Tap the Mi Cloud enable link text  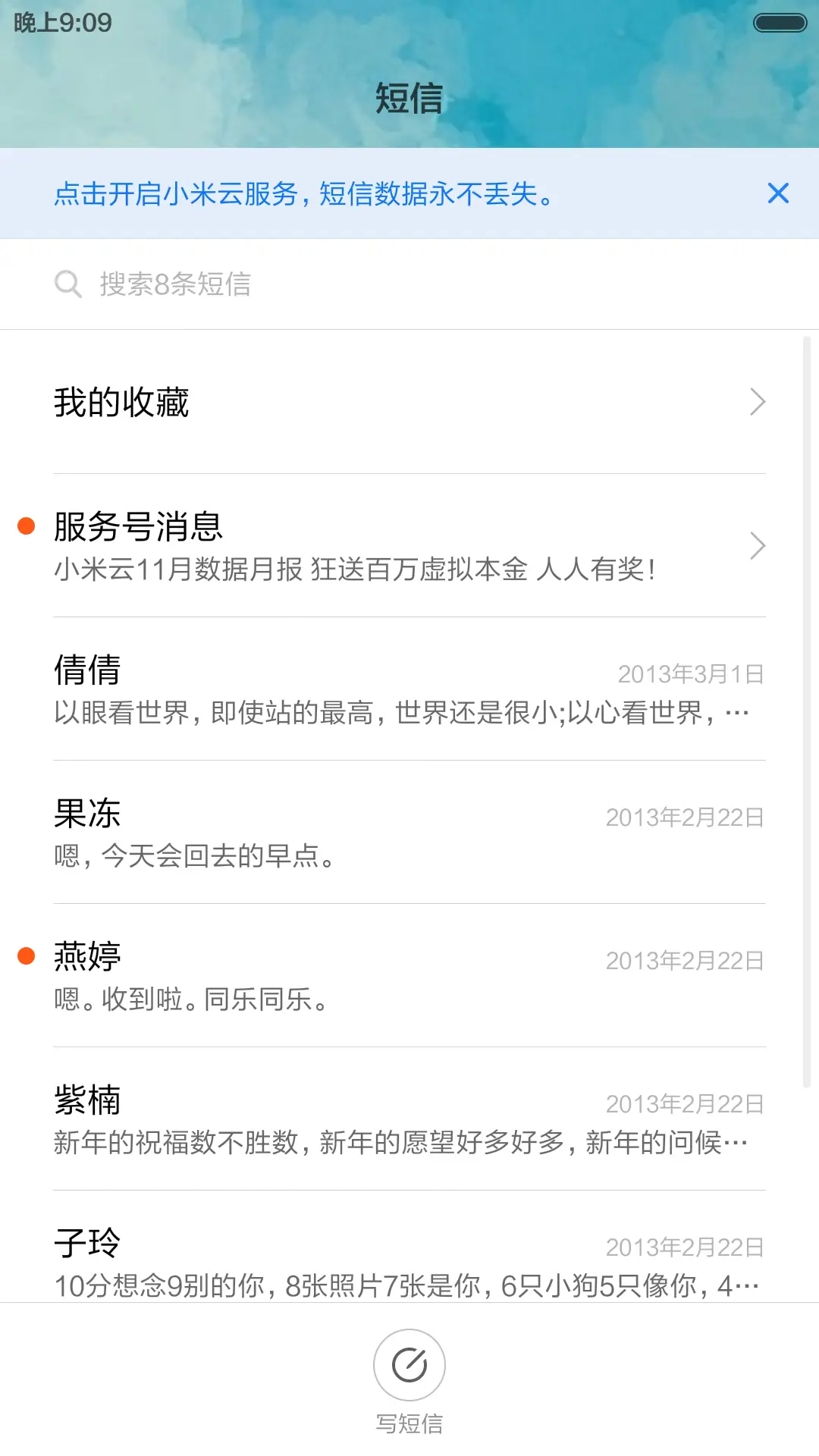point(303,194)
